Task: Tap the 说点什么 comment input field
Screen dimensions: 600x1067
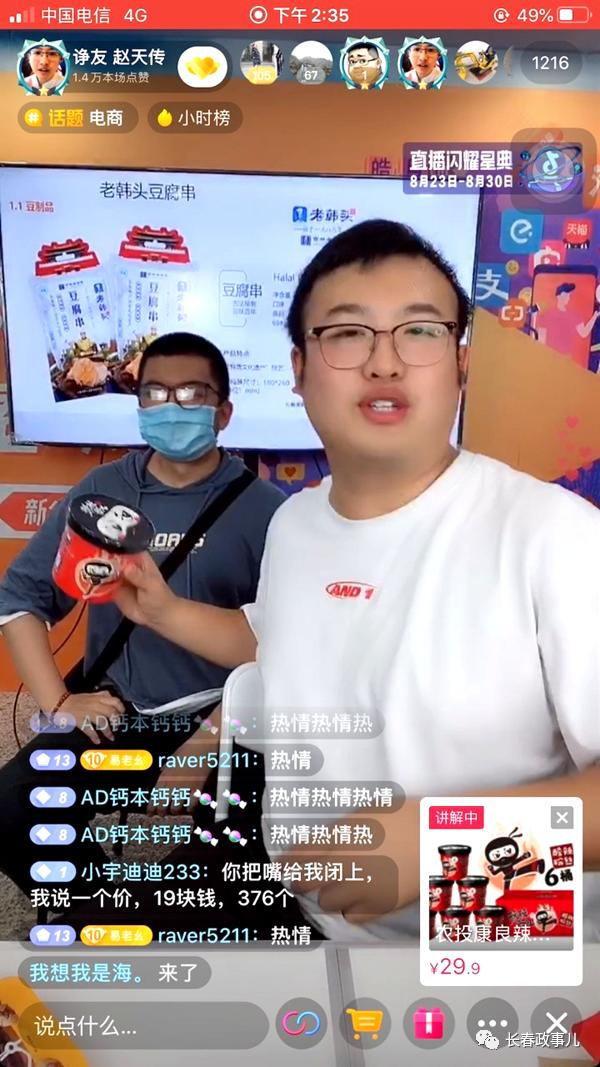Action: click(143, 1025)
